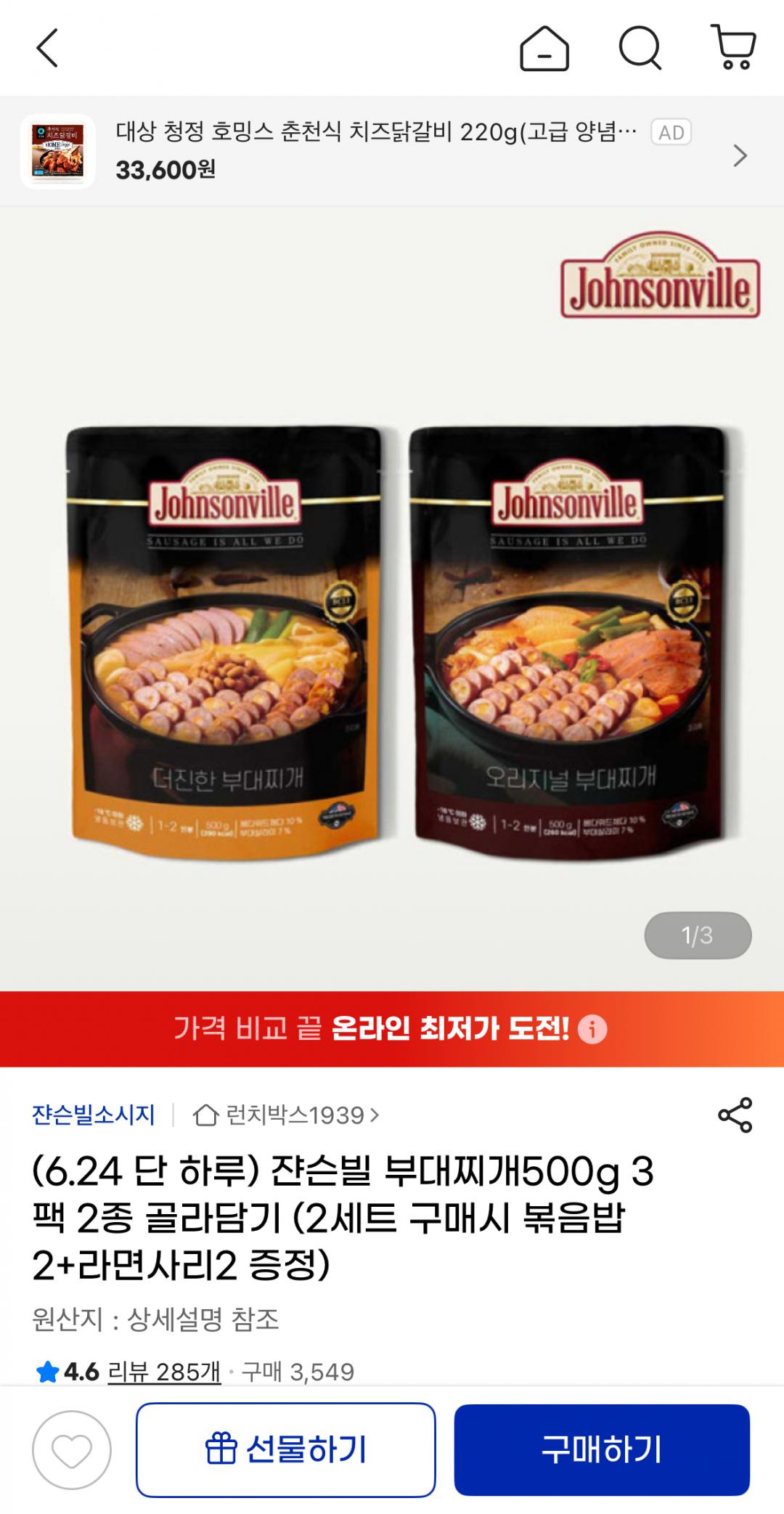This screenshot has height=1514, width=784.
Task: Tap the 구매하기 purchase button
Action: pos(602,1450)
